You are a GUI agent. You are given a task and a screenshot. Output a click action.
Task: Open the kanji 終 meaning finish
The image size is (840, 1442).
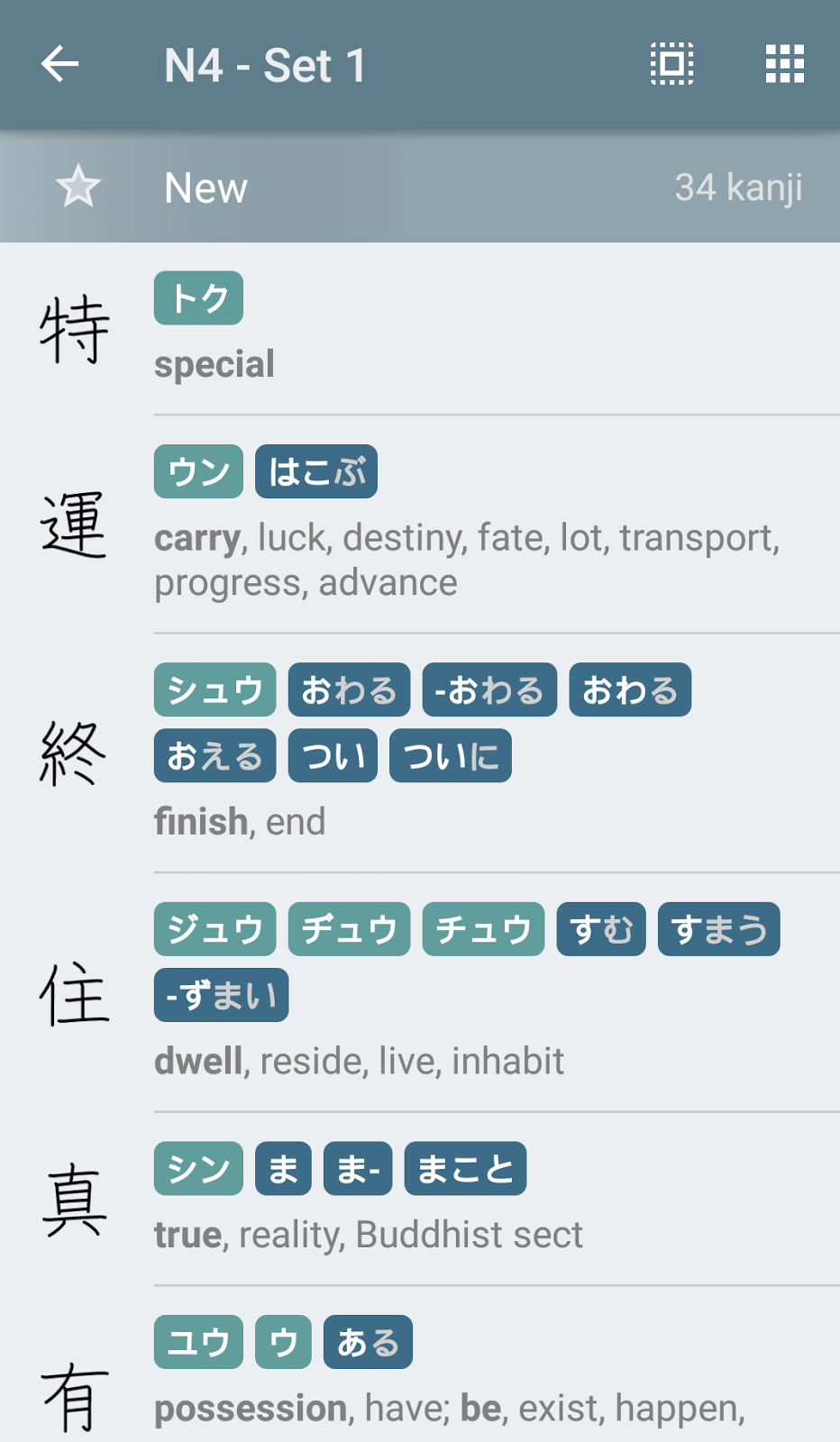[x=74, y=753]
